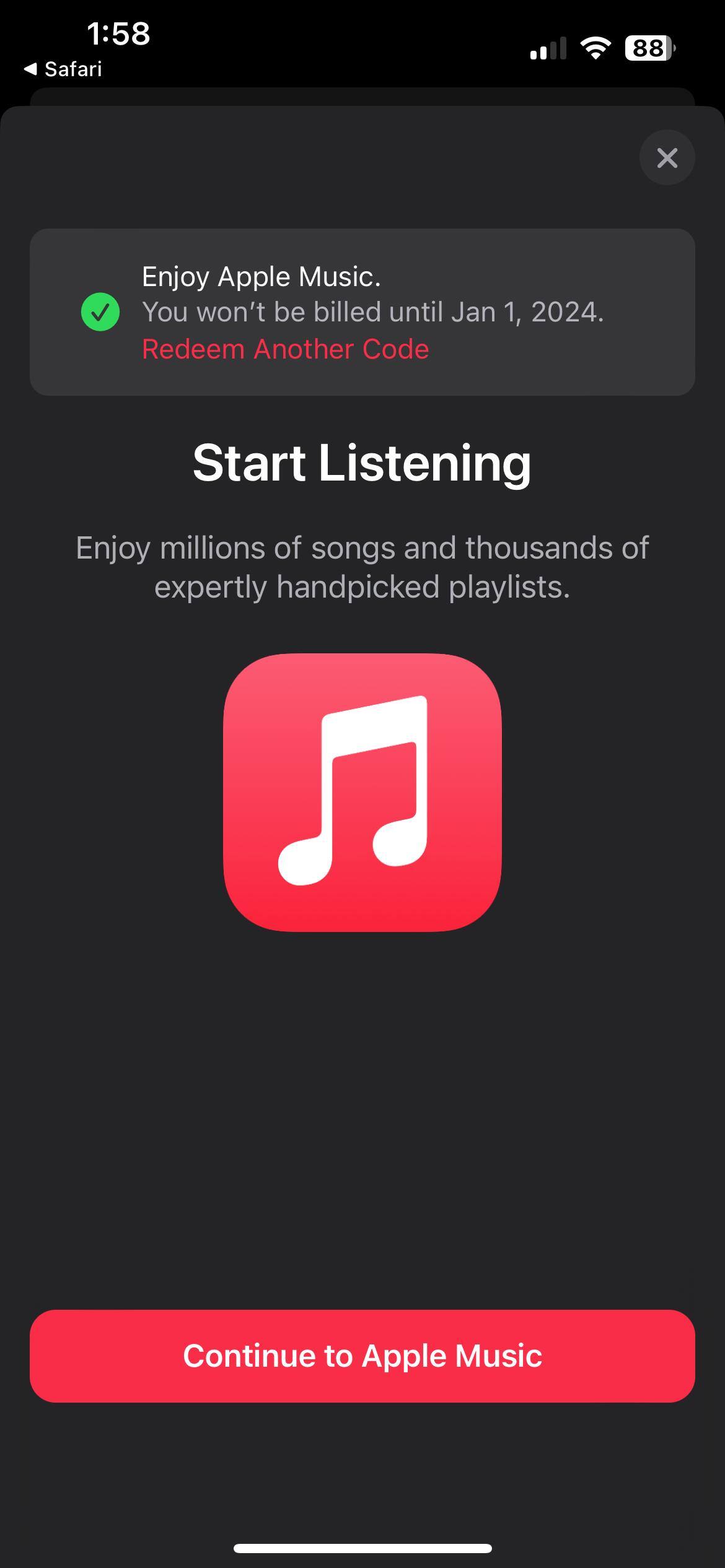Screen dimensions: 725x1568
Task: Tap Redeem Another Code
Action: pyautogui.click(x=285, y=349)
